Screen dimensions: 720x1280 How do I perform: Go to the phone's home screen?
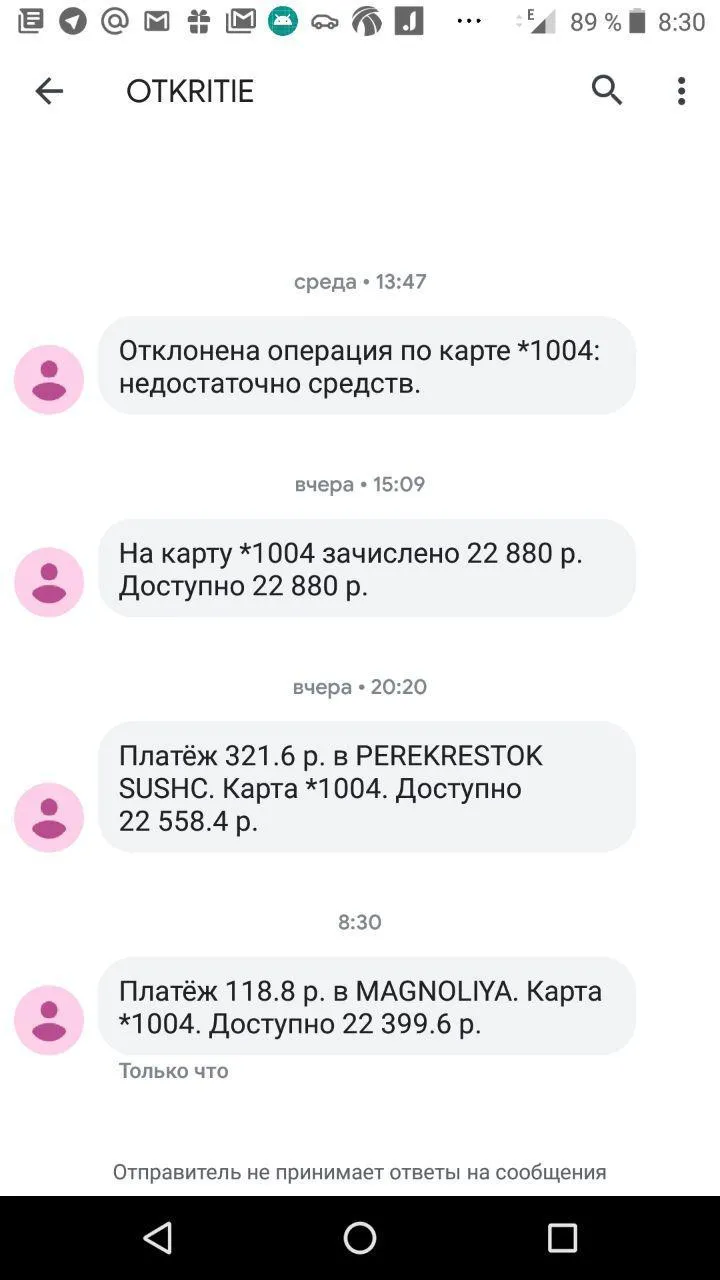pos(360,1238)
